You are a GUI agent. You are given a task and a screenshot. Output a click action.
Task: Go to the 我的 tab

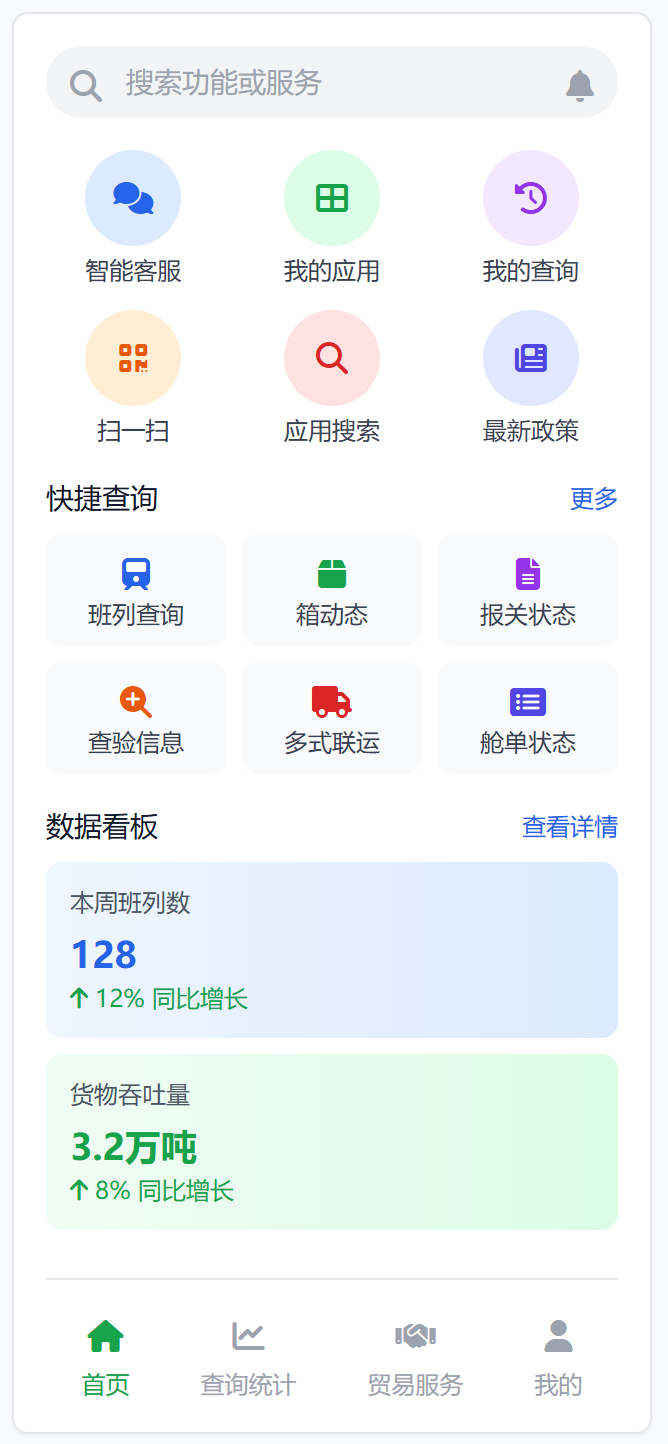[x=558, y=1356]
